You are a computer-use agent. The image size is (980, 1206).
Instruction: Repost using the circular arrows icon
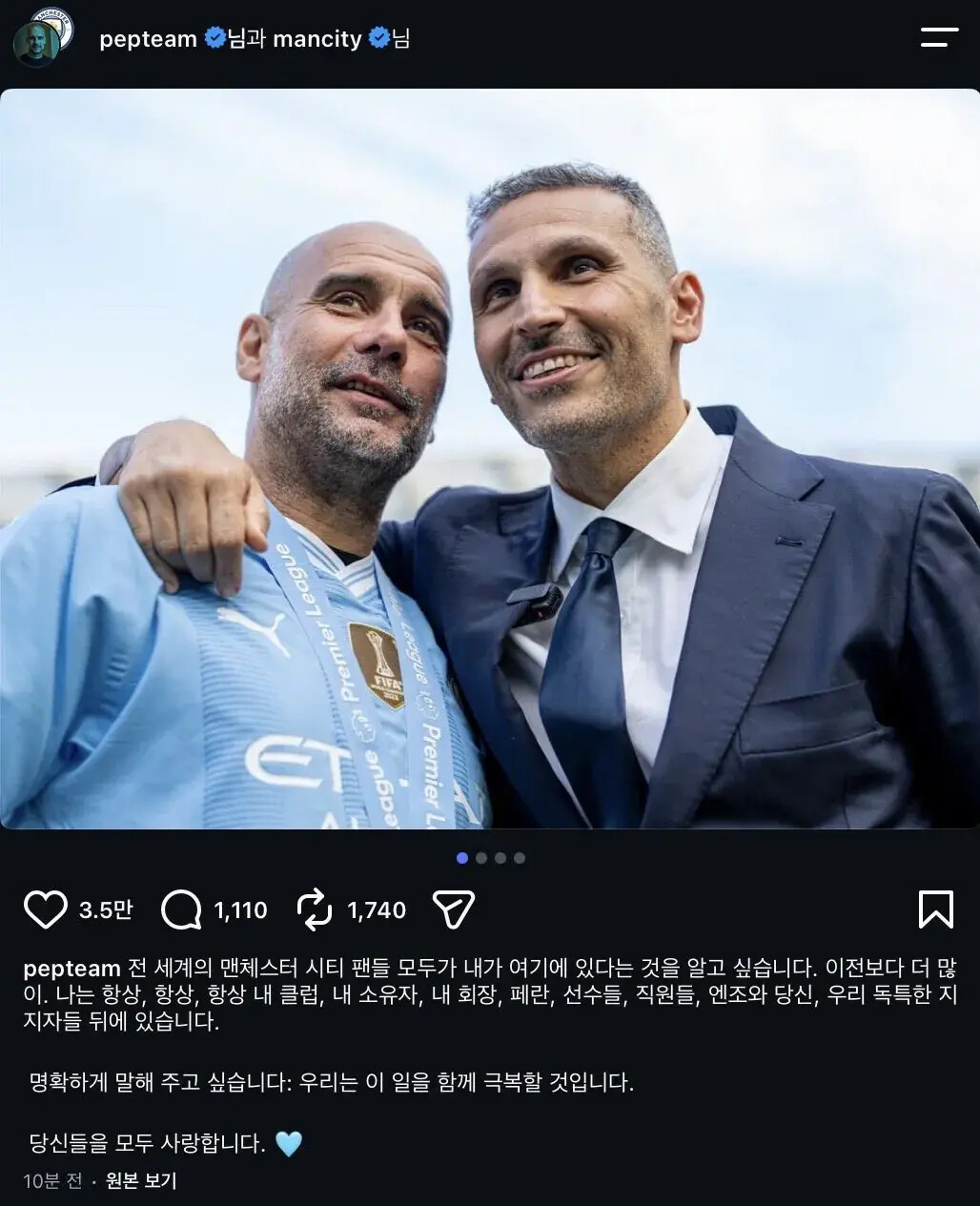[315, 910]
